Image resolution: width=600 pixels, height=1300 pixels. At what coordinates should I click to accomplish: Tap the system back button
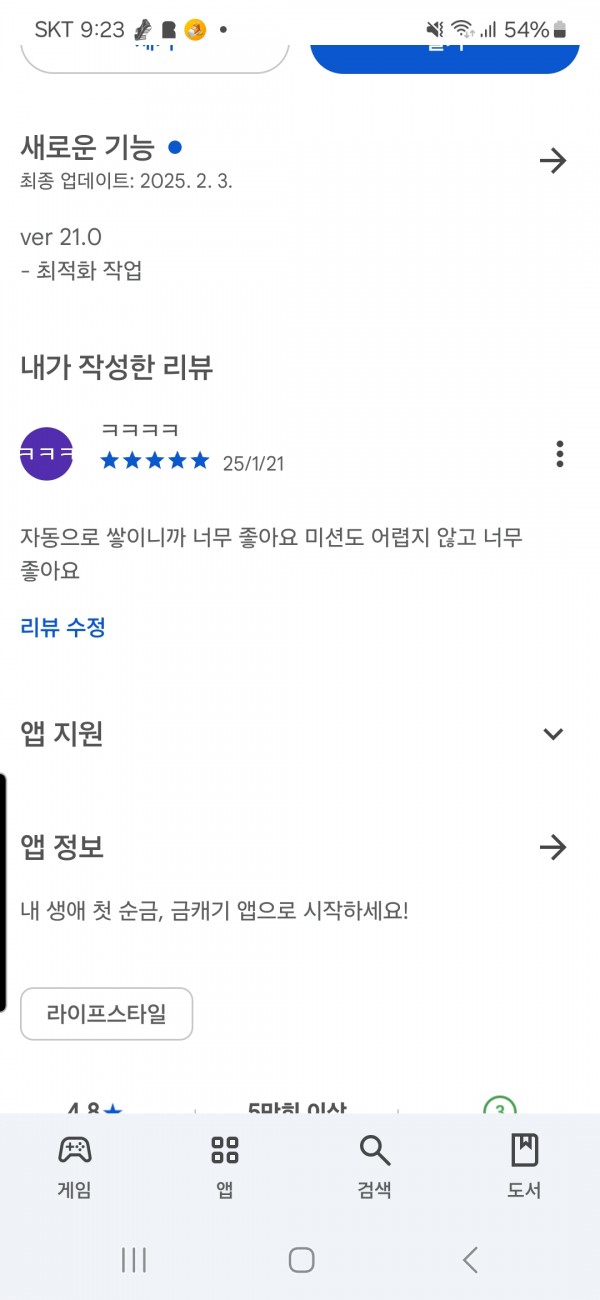(471, 1260)
